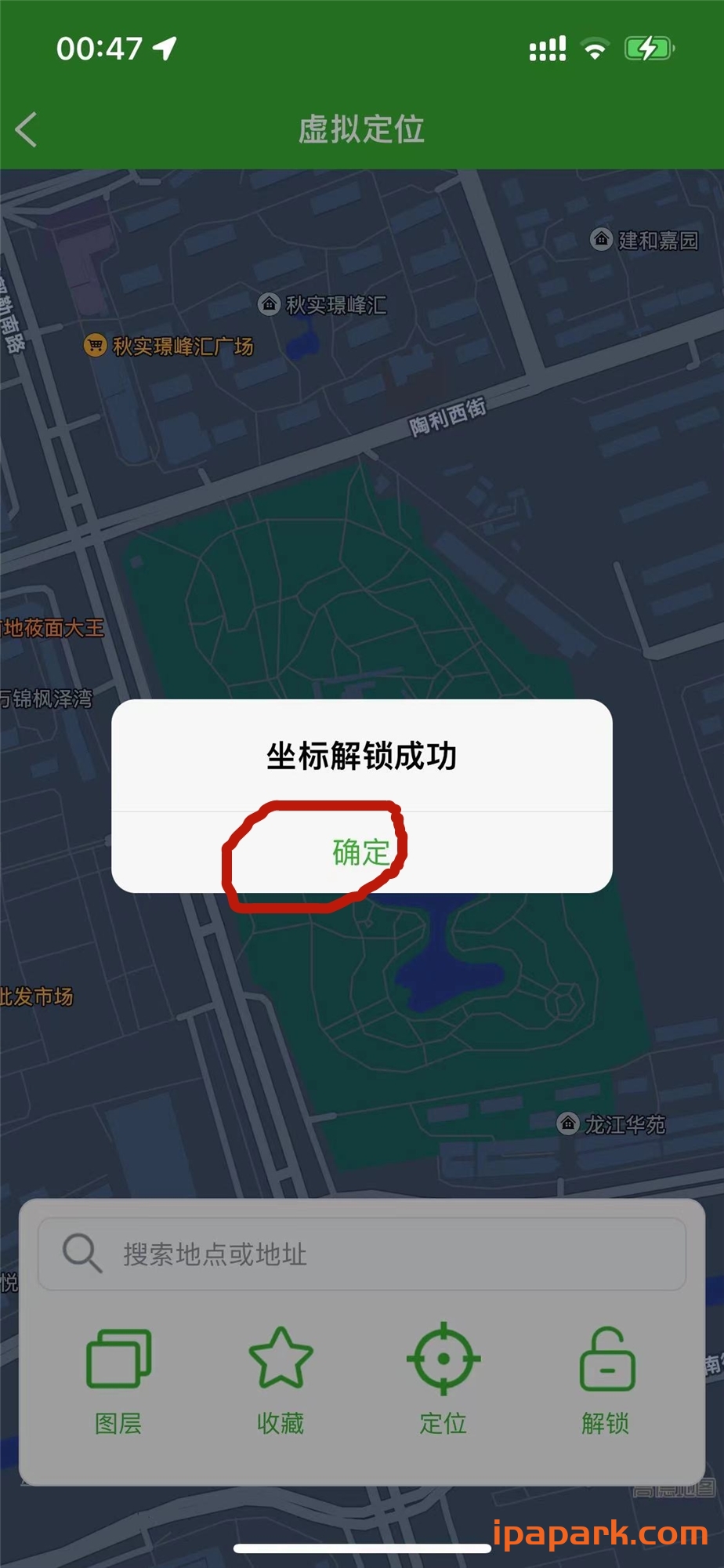Confirm the dialog with 确定
Image resolution: width=724 pixels, height=1568 pixels.
(361, 852)
